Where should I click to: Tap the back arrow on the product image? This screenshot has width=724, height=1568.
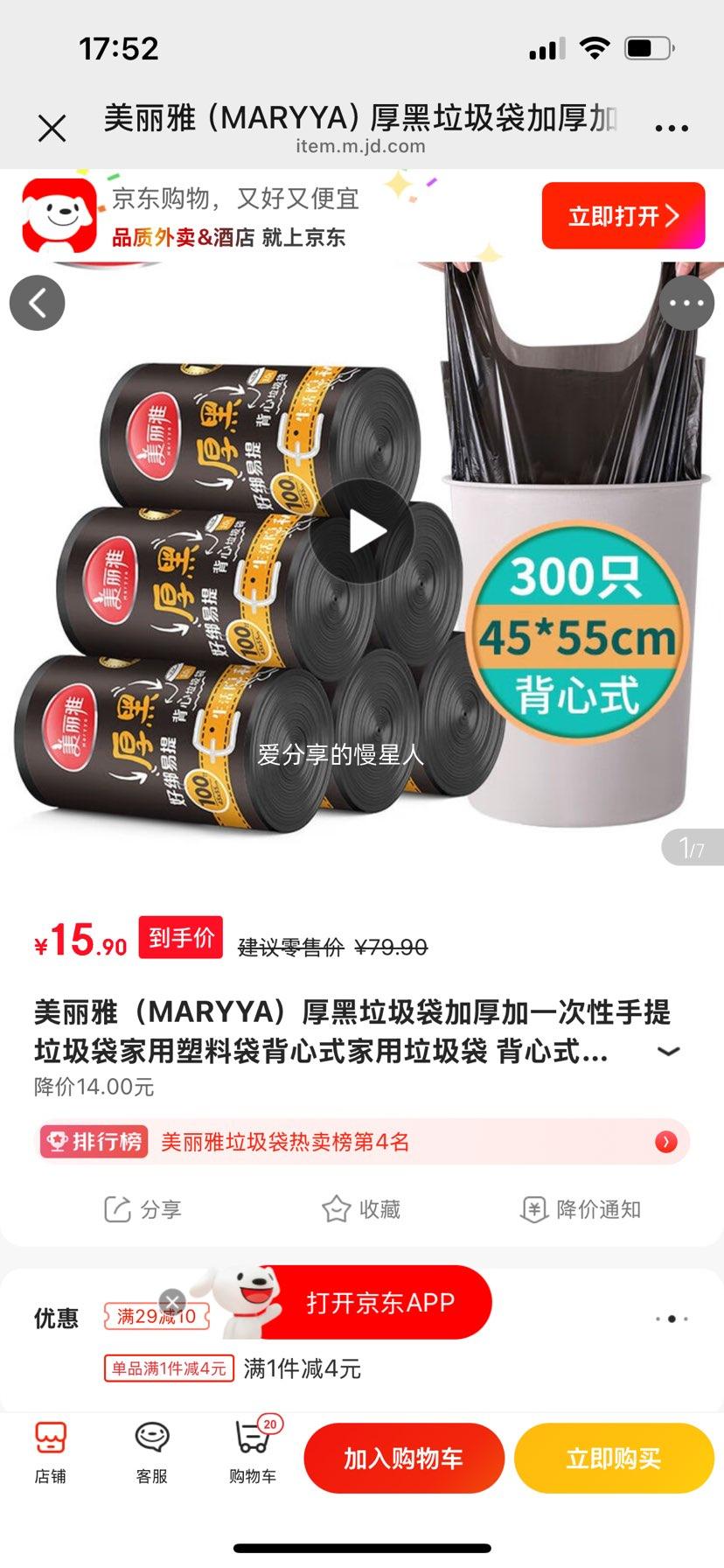37,302
